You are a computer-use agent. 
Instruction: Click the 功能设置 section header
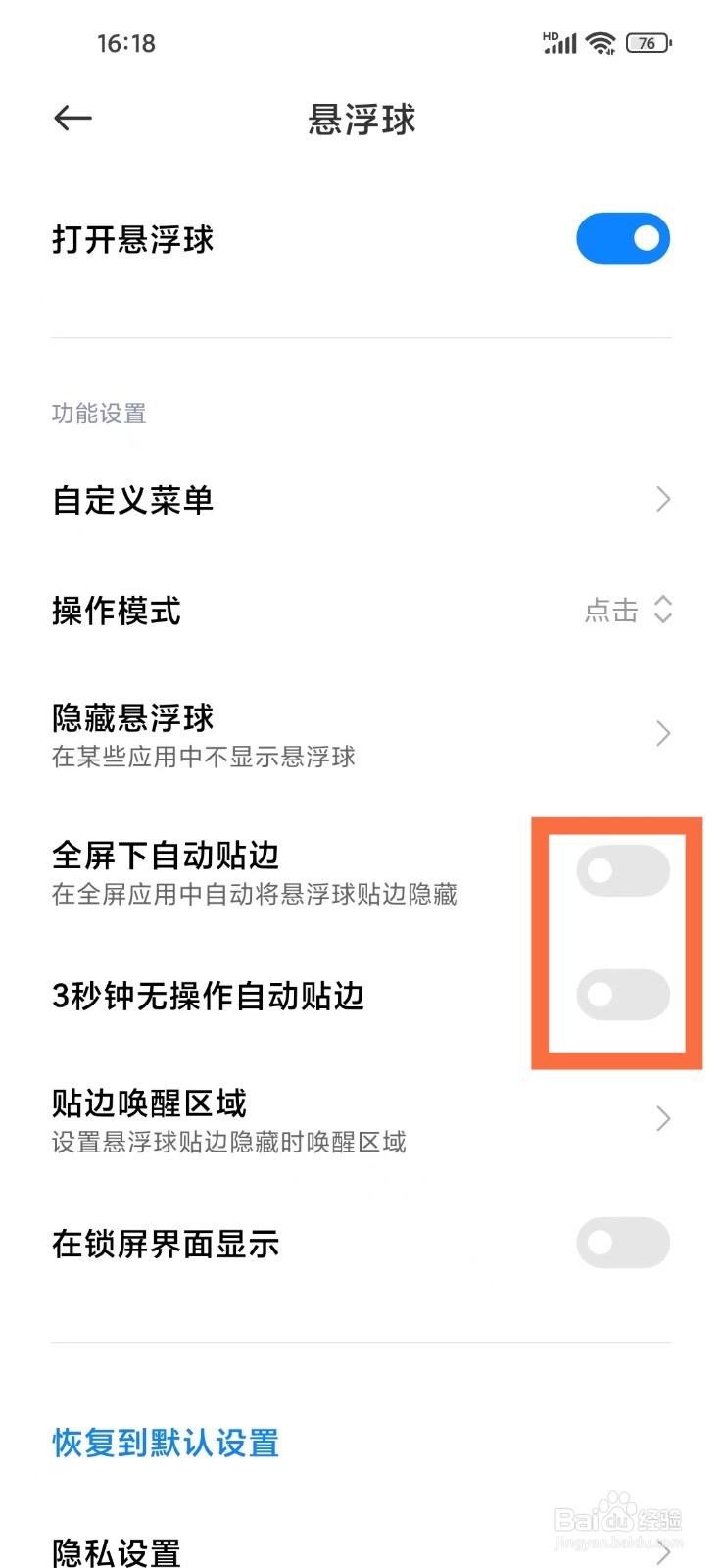pyautogui.click(x=99, y=414)
